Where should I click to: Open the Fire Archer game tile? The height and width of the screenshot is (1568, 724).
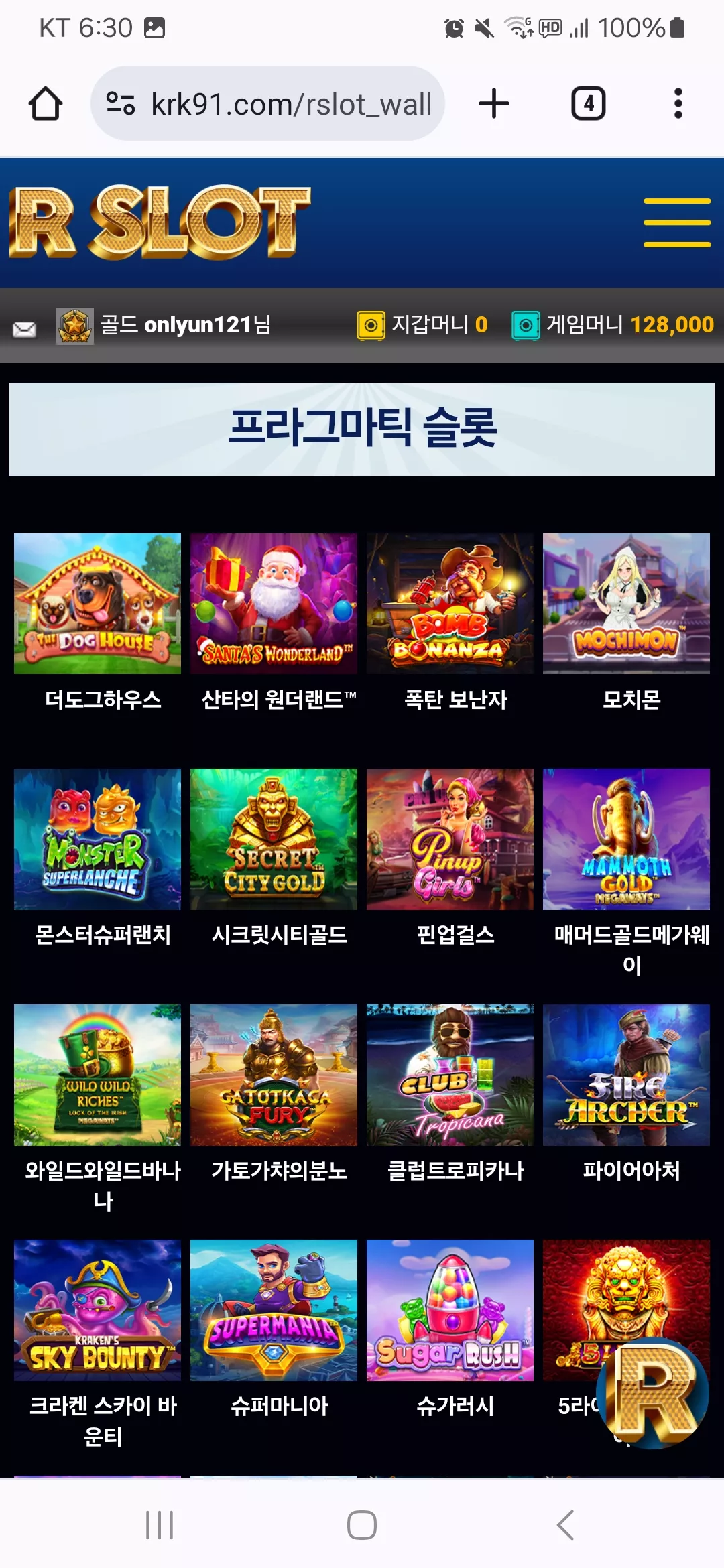[626, 1075]
